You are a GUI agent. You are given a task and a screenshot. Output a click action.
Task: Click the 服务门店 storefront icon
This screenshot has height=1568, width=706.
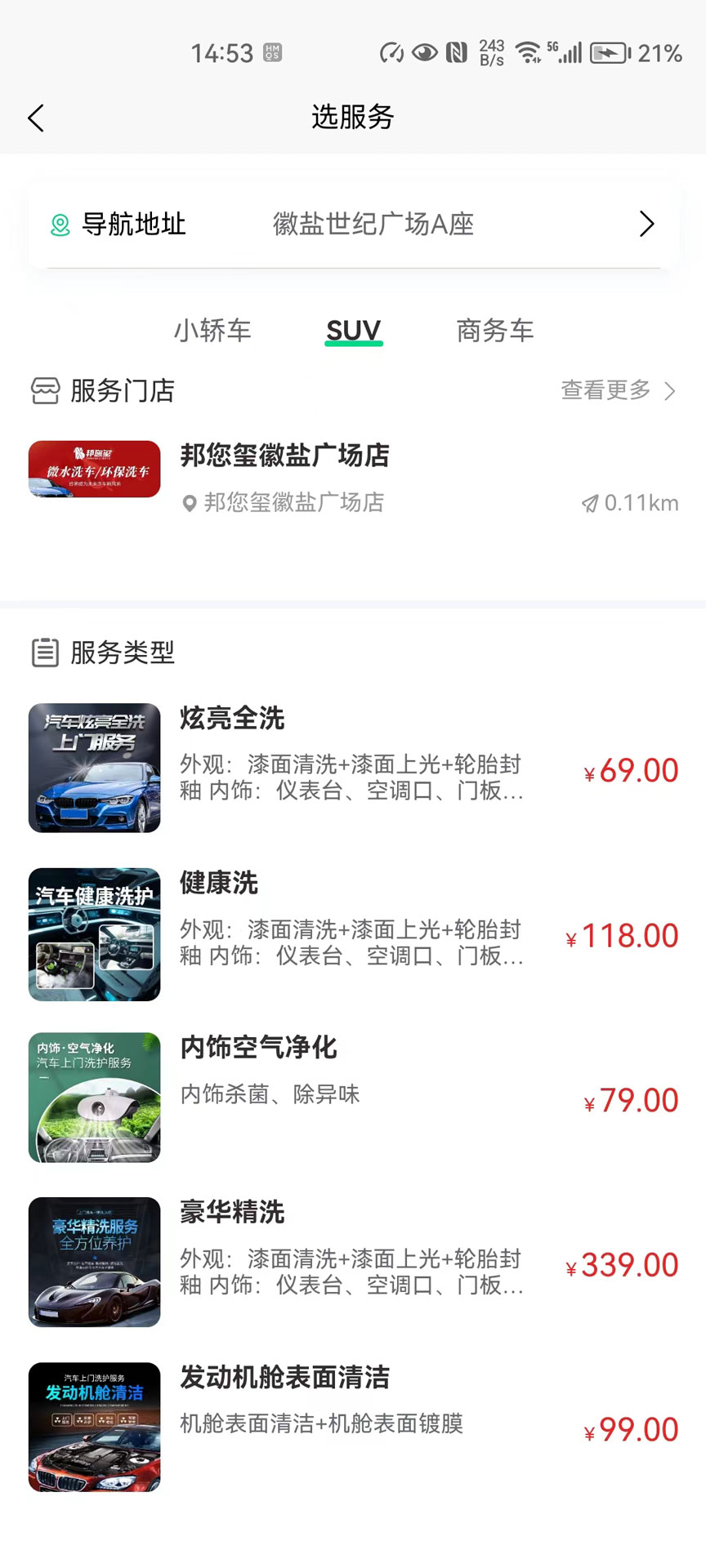[43, 391]
